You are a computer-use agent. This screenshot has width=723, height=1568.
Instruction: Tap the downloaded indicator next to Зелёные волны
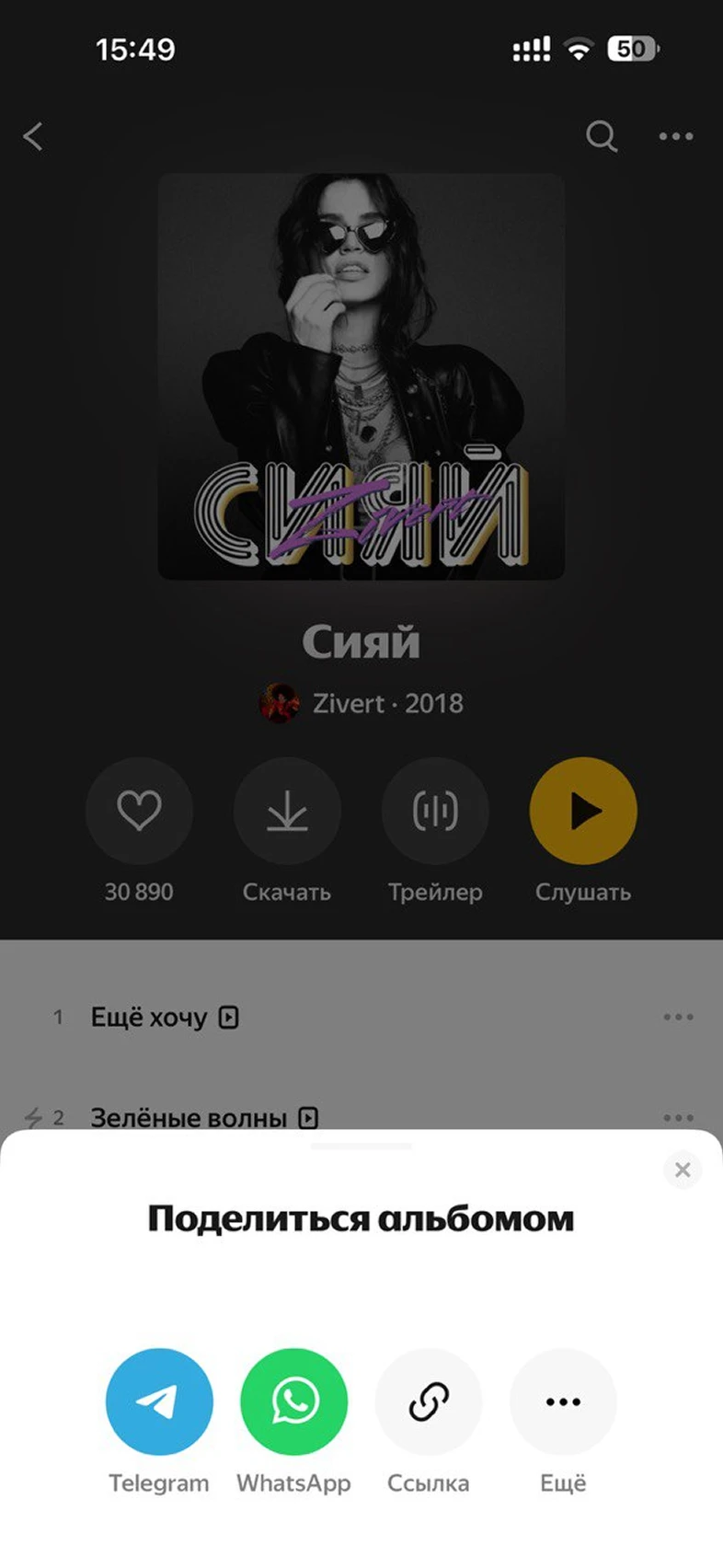point(33,1118)
